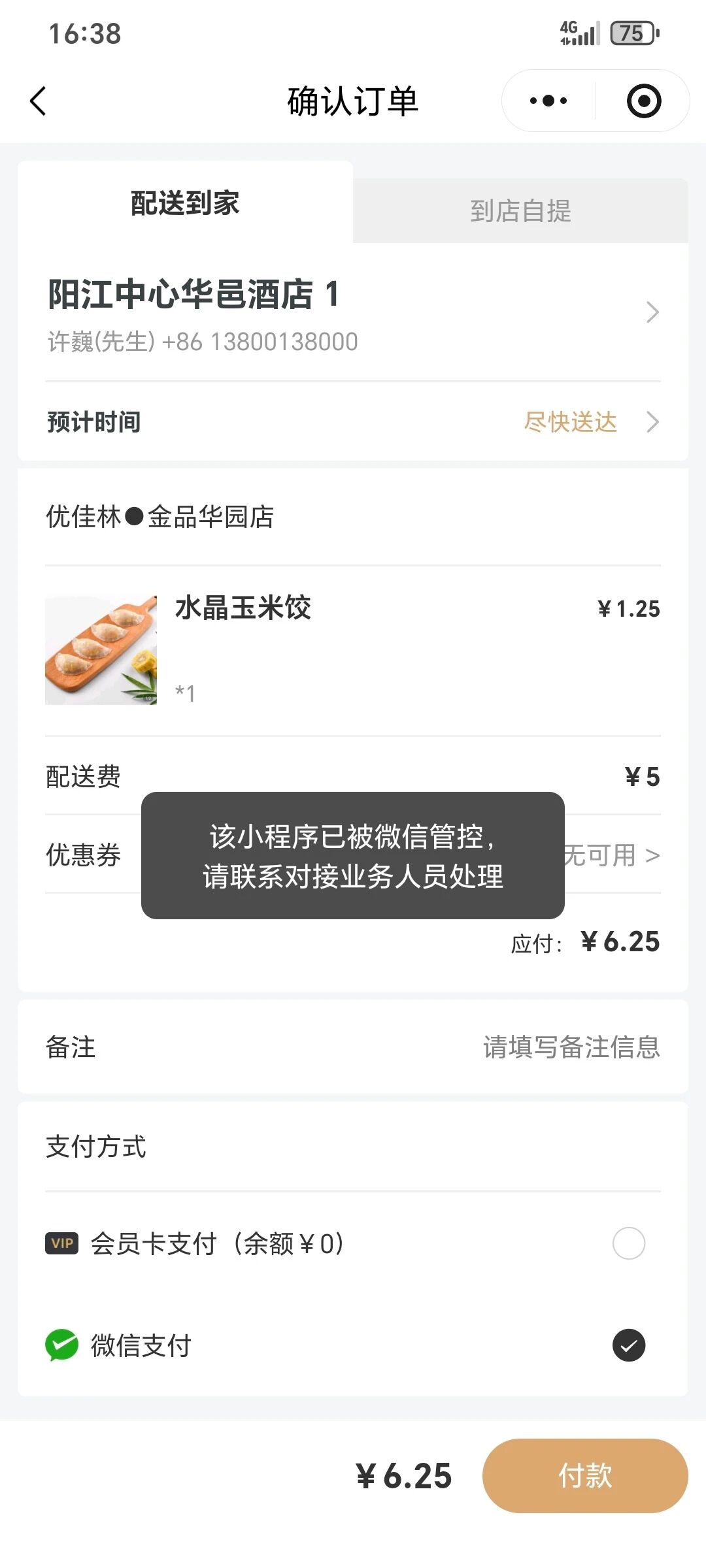
Task: Open the mini program more-options menu
Action: 548,101
